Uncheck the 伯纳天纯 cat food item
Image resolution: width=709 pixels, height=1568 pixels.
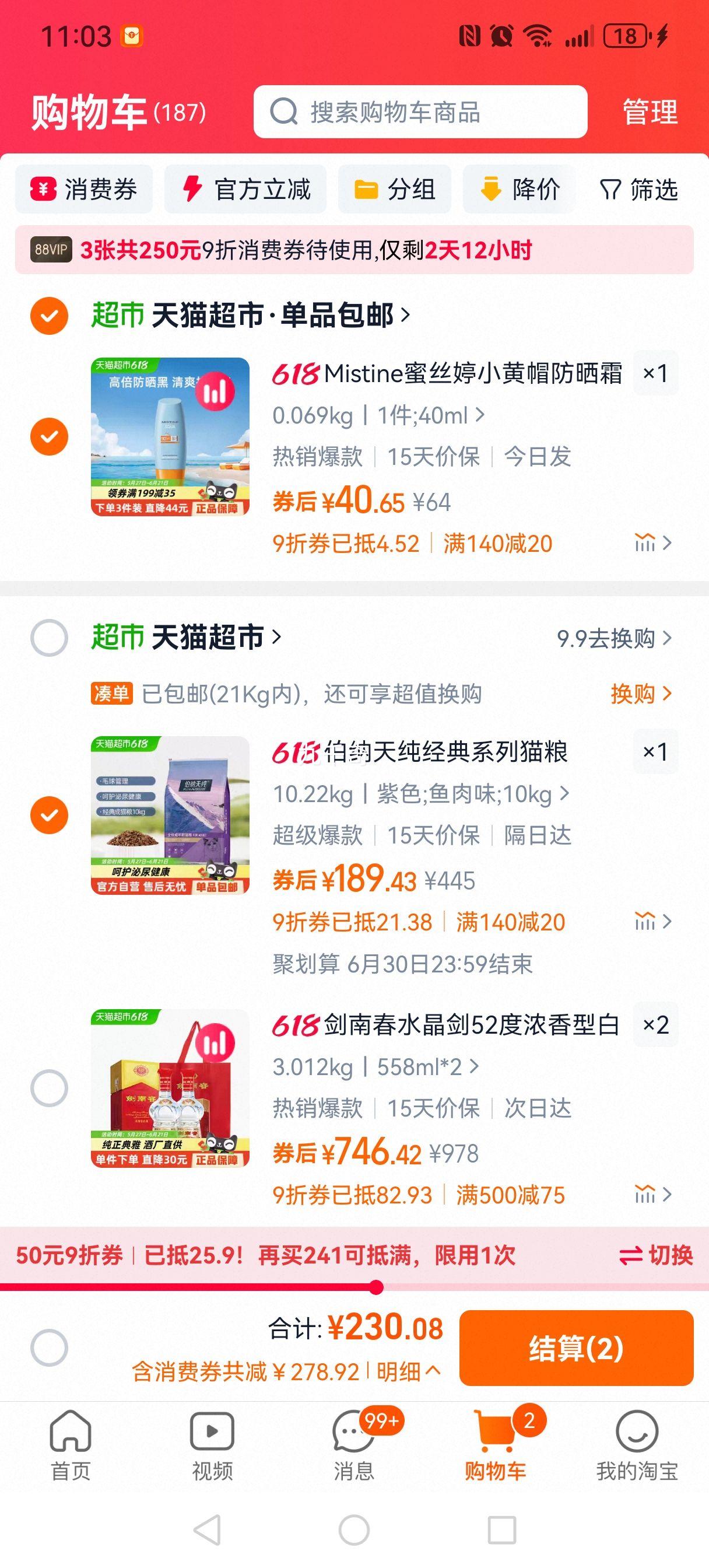tap(50, 814)
